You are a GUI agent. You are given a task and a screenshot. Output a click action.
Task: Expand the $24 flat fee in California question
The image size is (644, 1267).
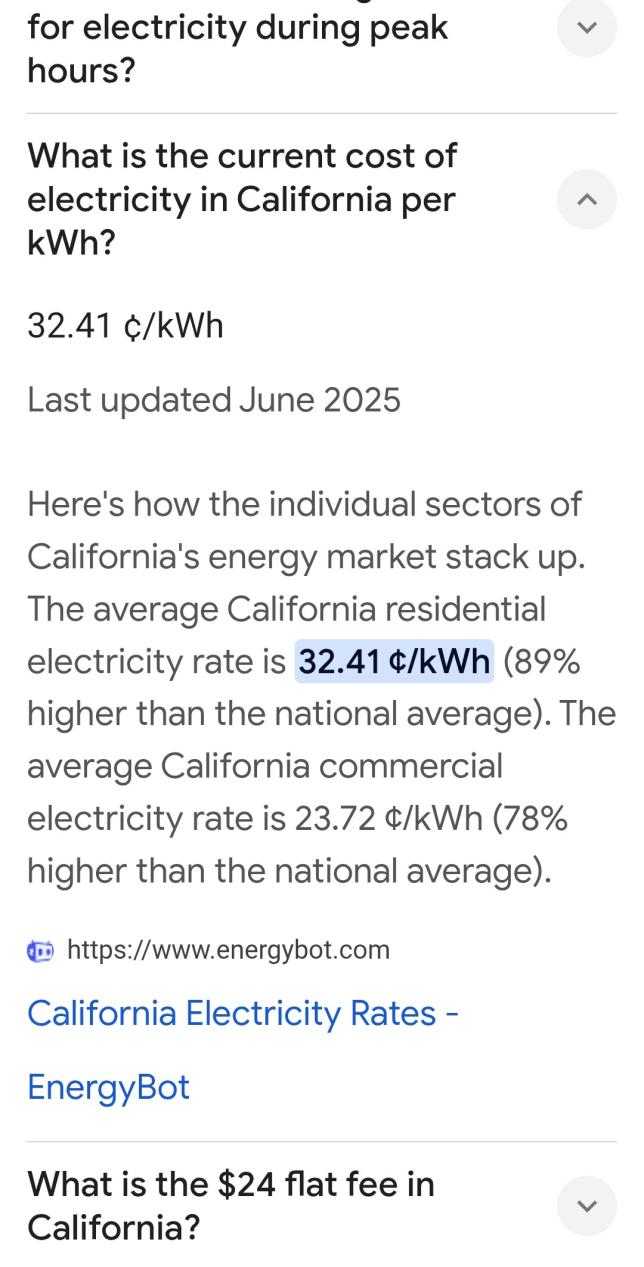pos(586,1206)
